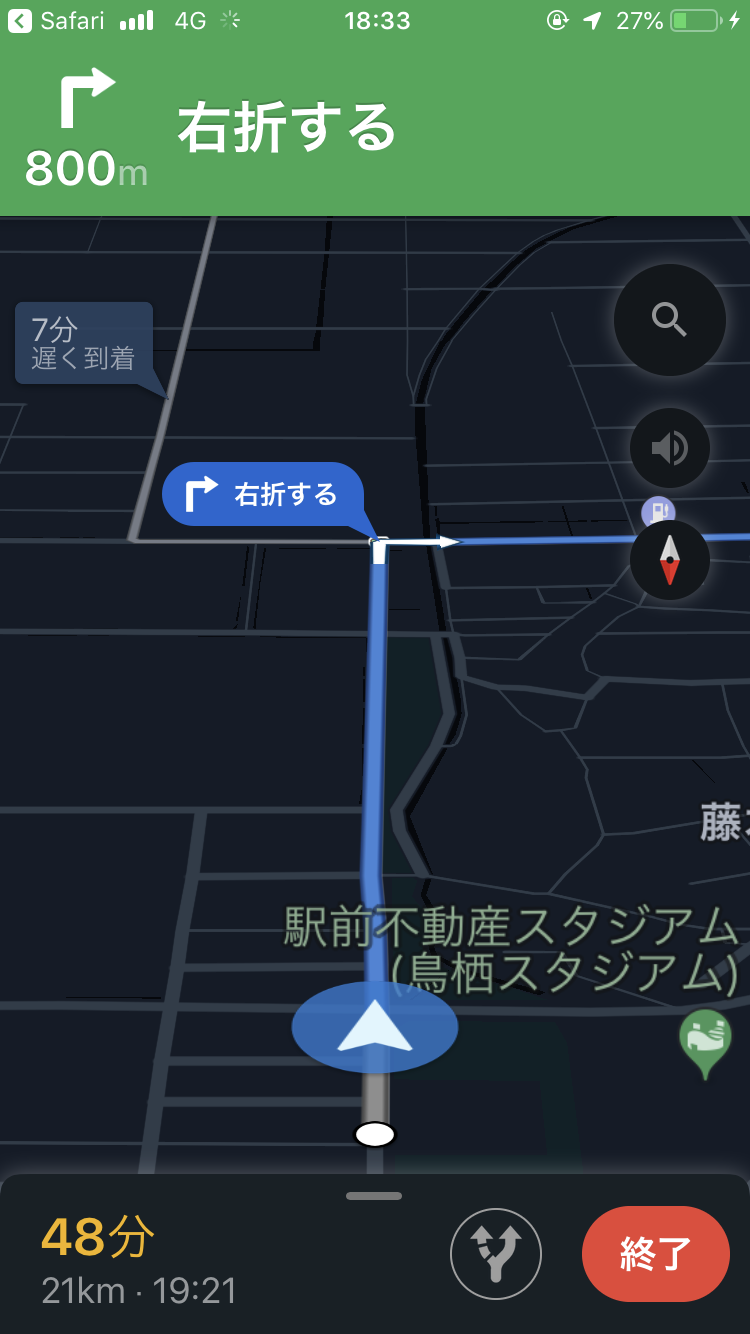750x1334 pixels.
Task: End navigation with the 終了 button
Action: pos(655,1253)
